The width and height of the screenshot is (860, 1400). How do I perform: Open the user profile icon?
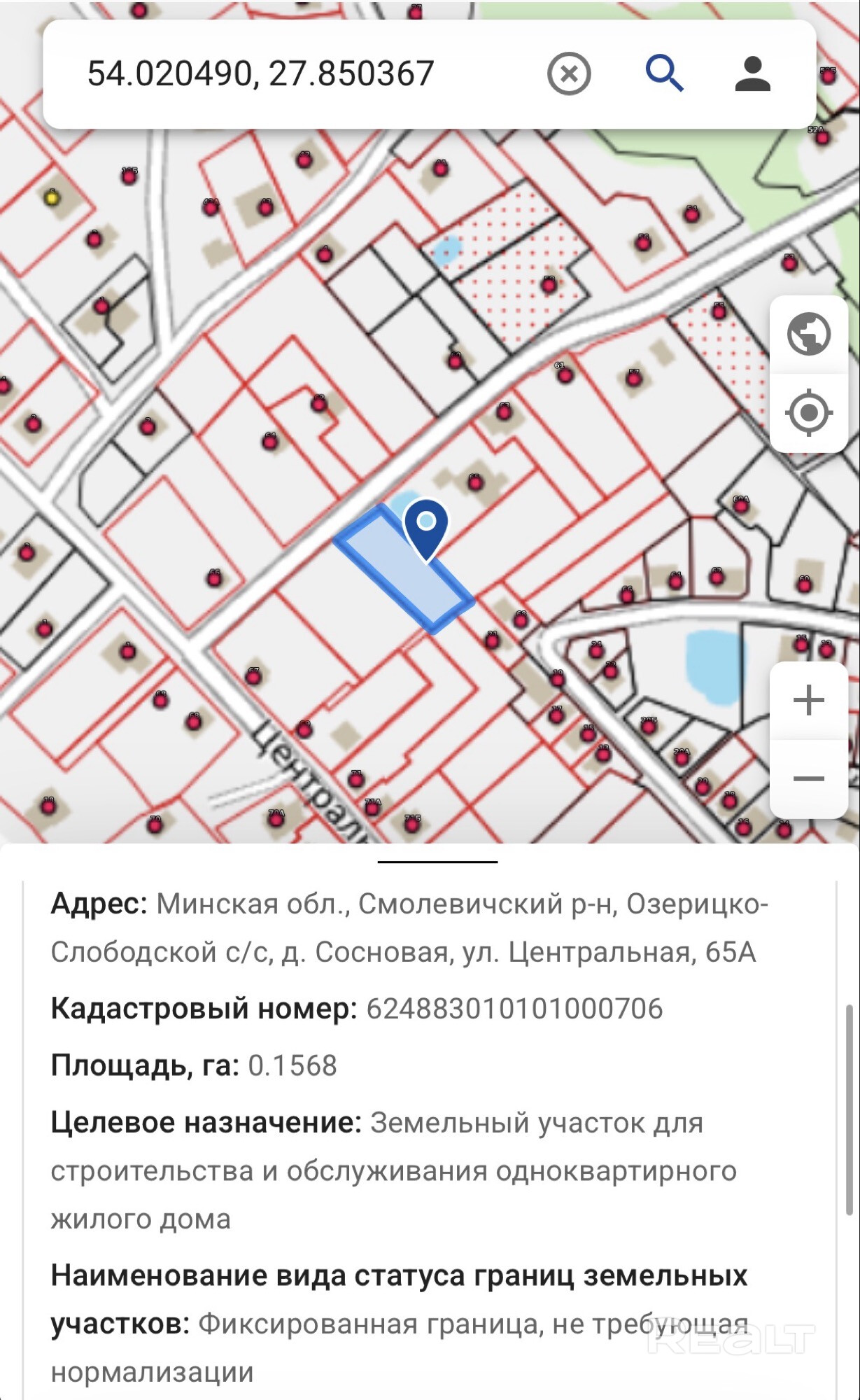pyautogui.click(x=752, y=73)
